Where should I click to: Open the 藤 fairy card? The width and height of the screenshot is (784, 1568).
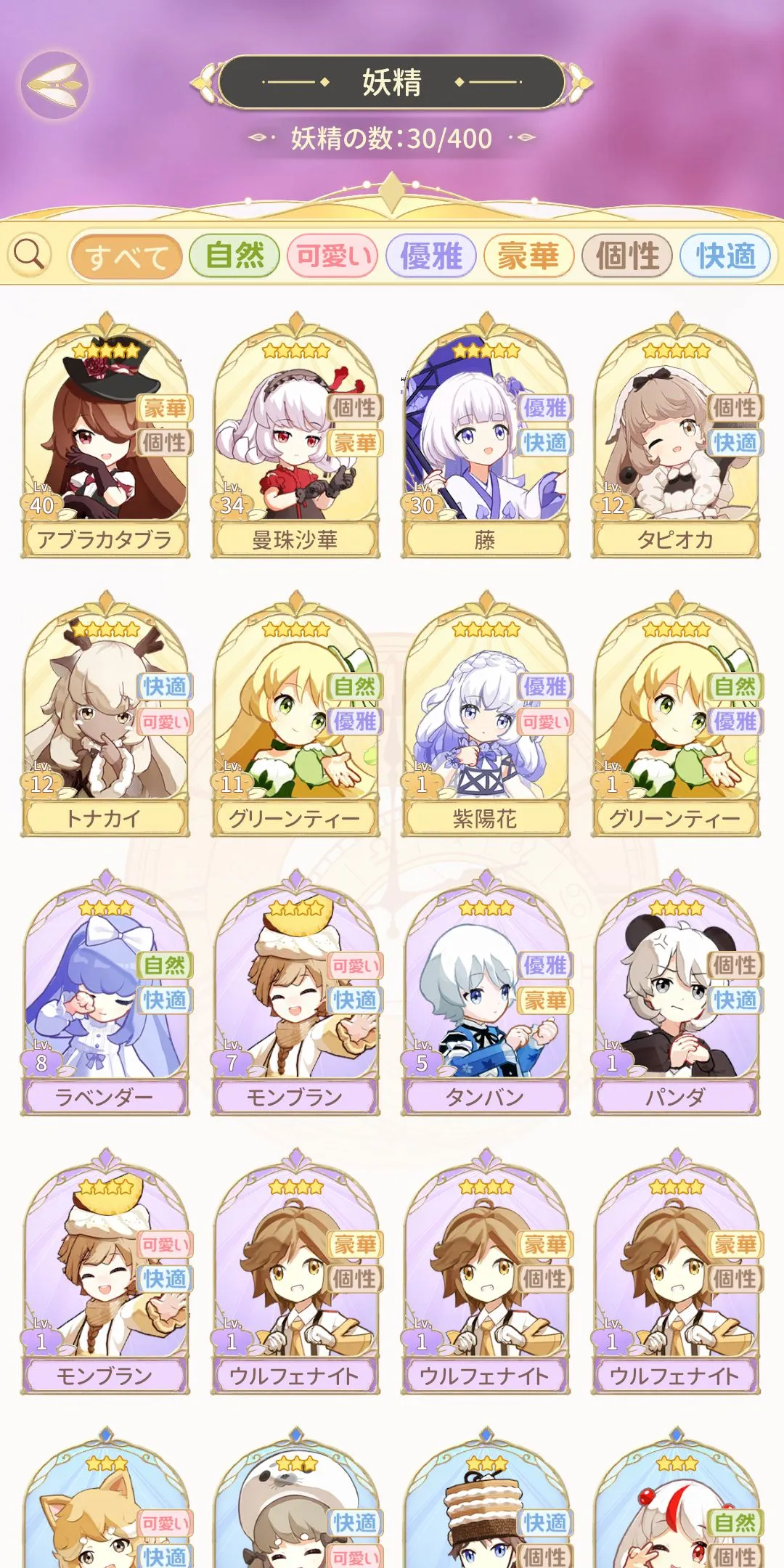click(x=486, y=443)
